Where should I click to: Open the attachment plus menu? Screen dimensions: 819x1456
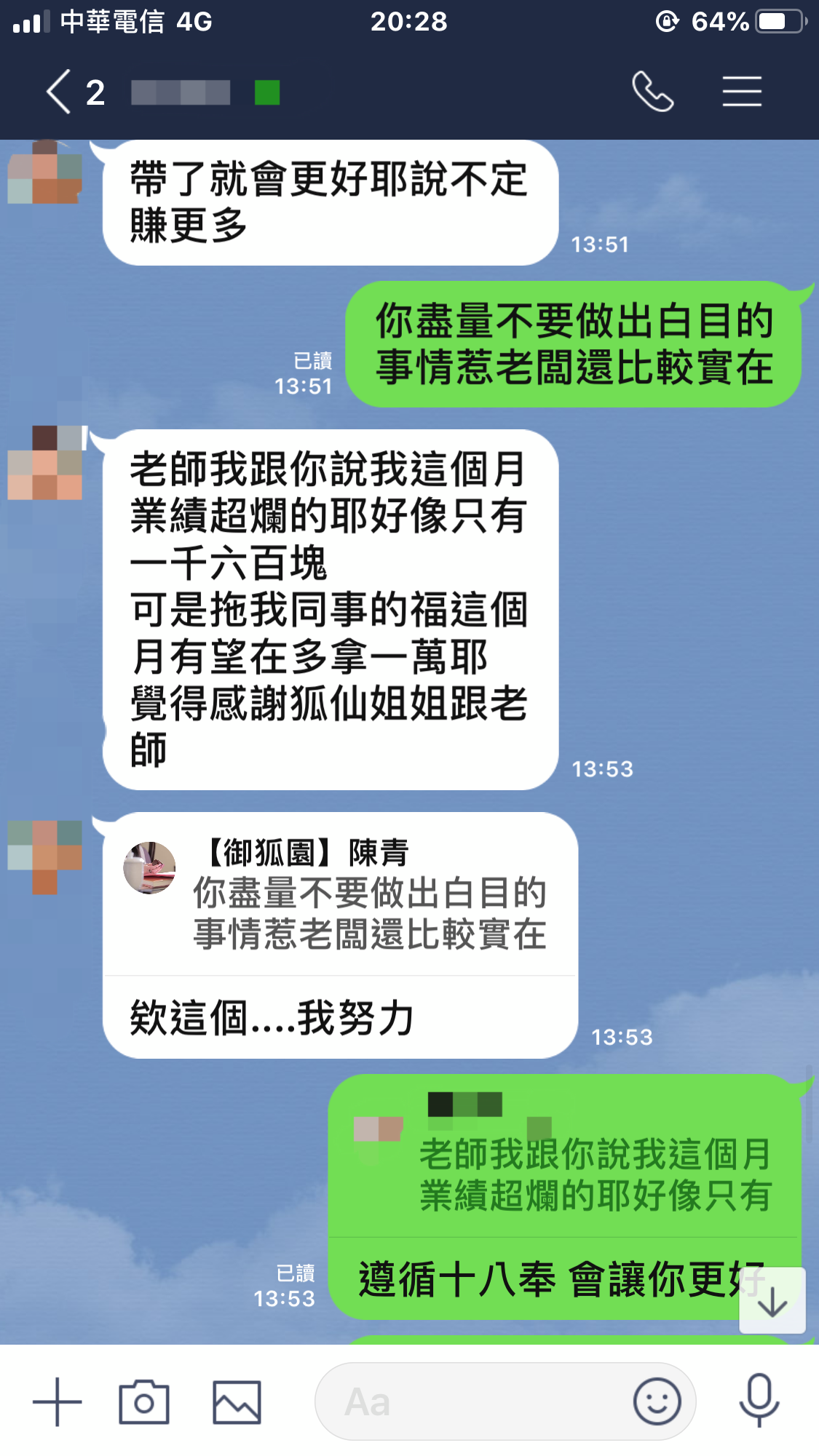[57, 1402]
